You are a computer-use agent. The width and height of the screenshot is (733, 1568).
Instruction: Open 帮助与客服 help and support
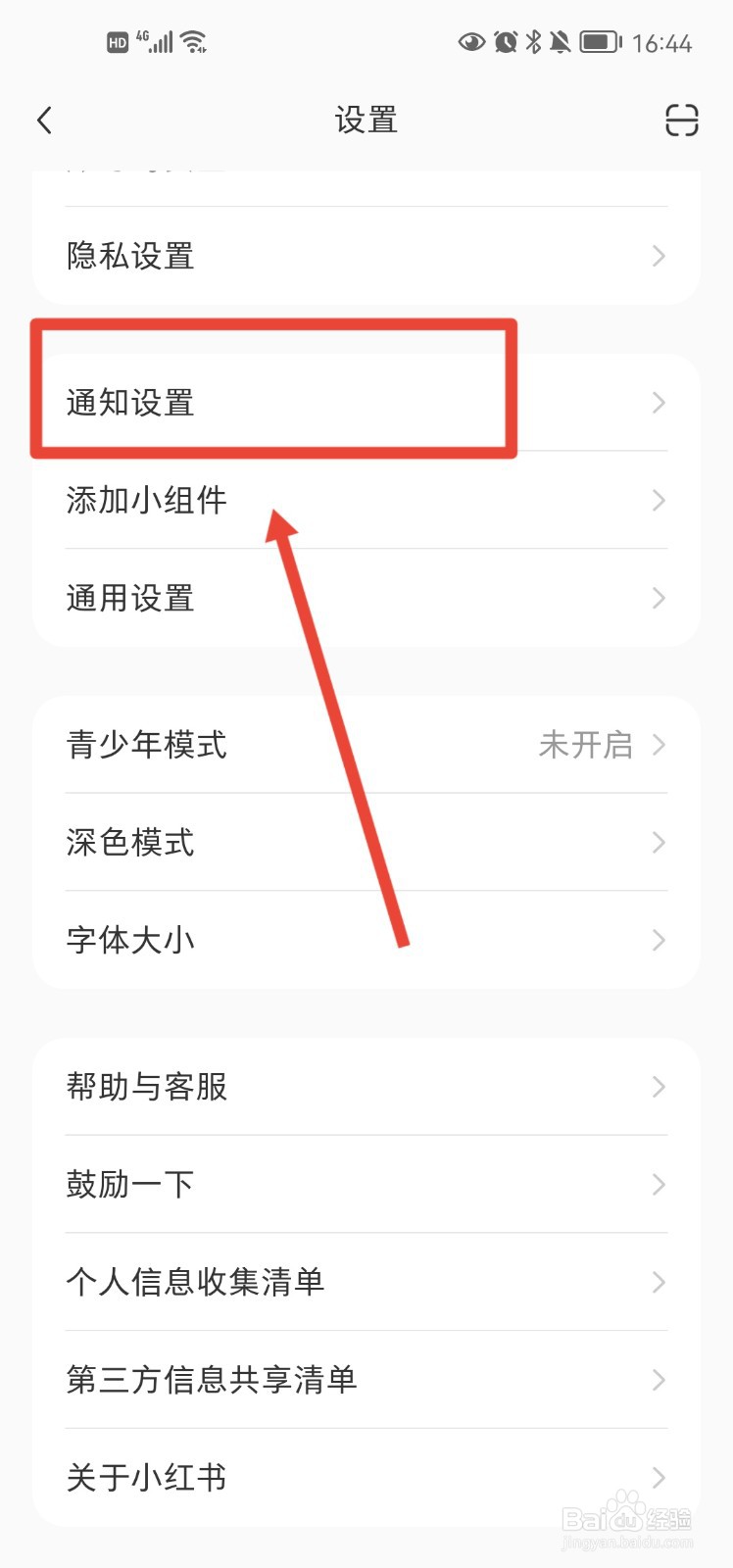[366, 1087]
